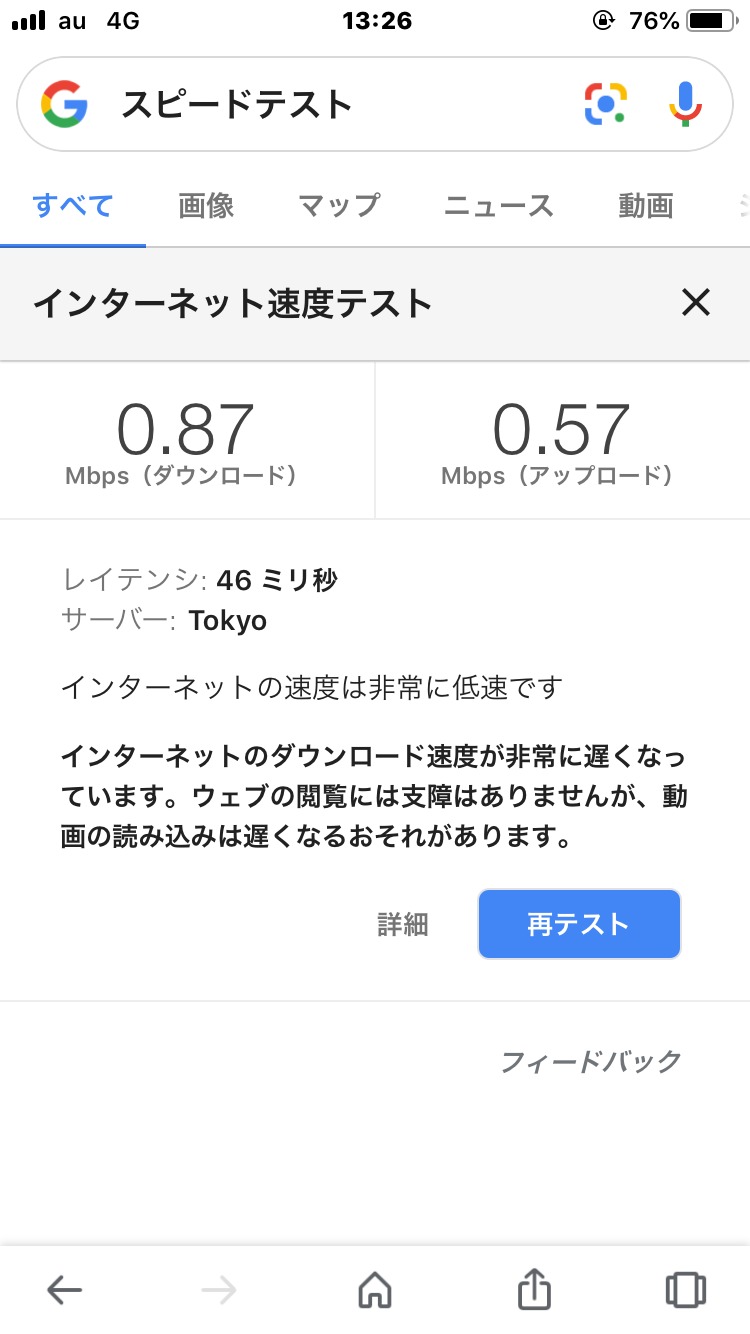Open 詳細 for more details
The width and height of the screenshot is (750, 1334).
tap(403, 924)
